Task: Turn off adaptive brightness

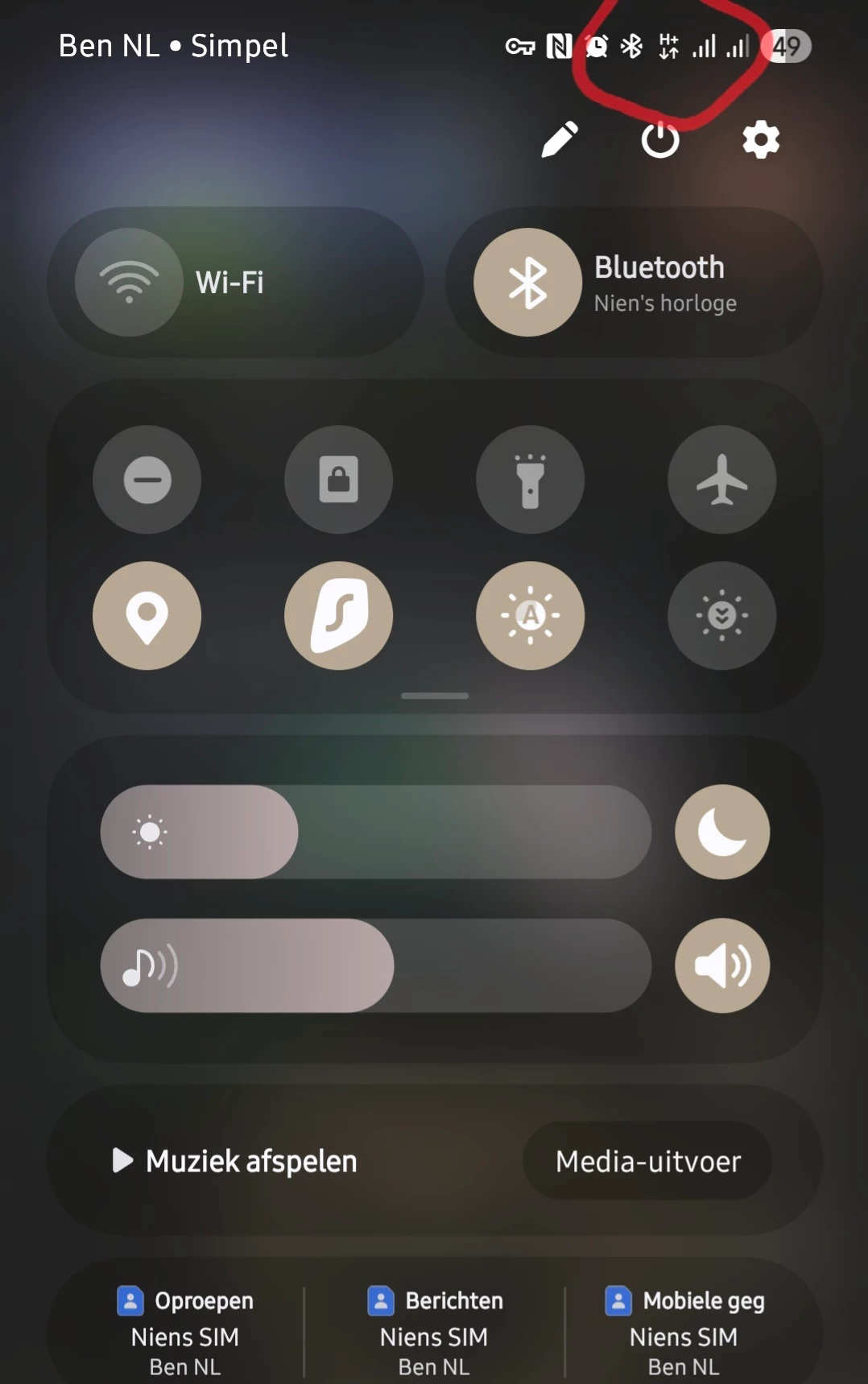Action: 531,616
